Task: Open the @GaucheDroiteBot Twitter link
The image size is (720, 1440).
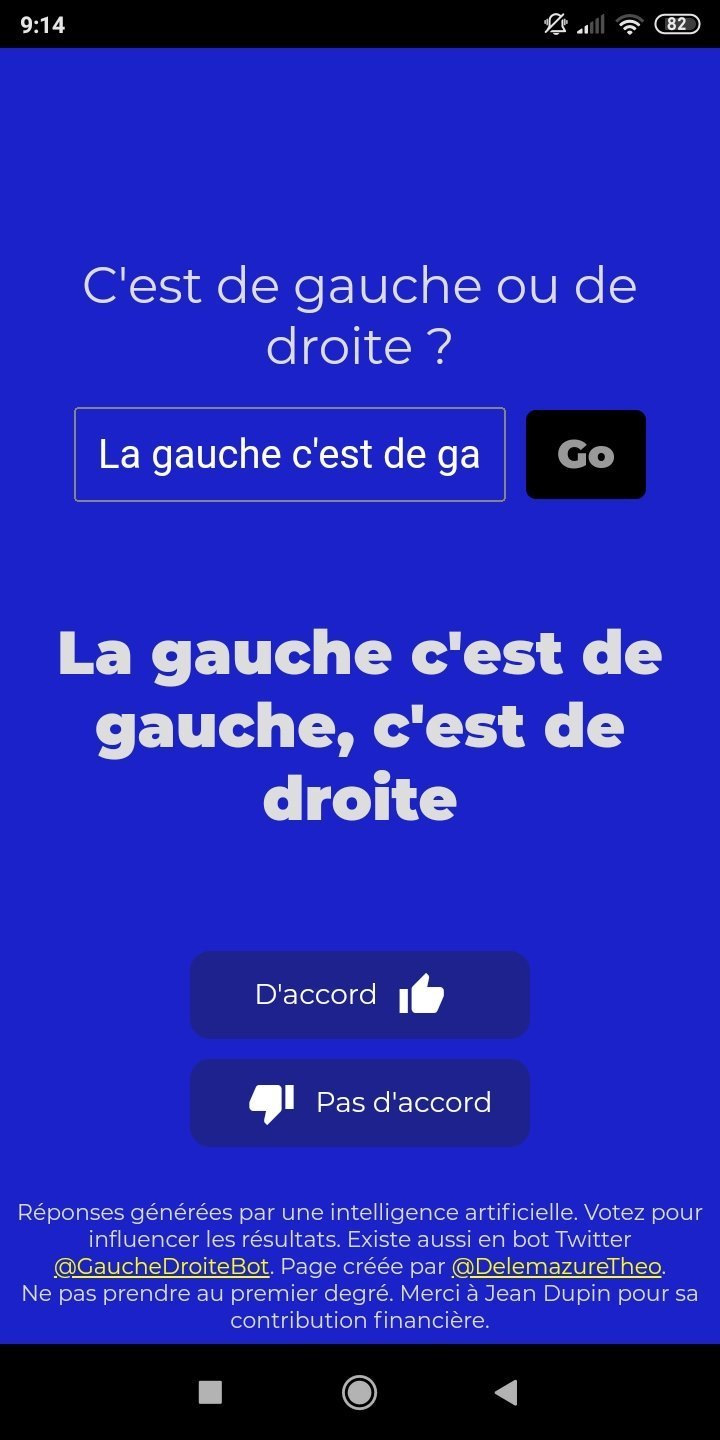Action: 162,1266
